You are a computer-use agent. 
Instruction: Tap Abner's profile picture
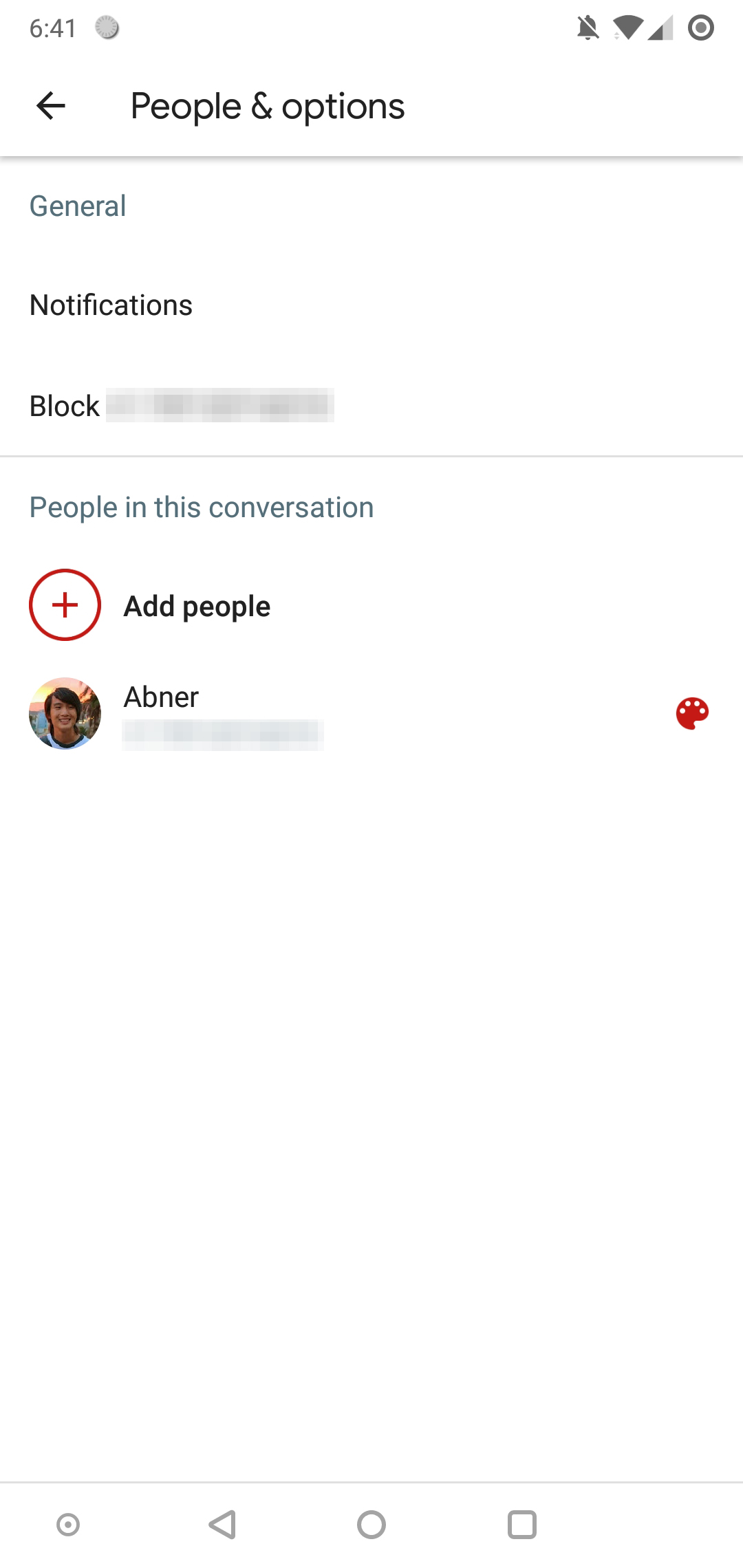pos(65,713)
